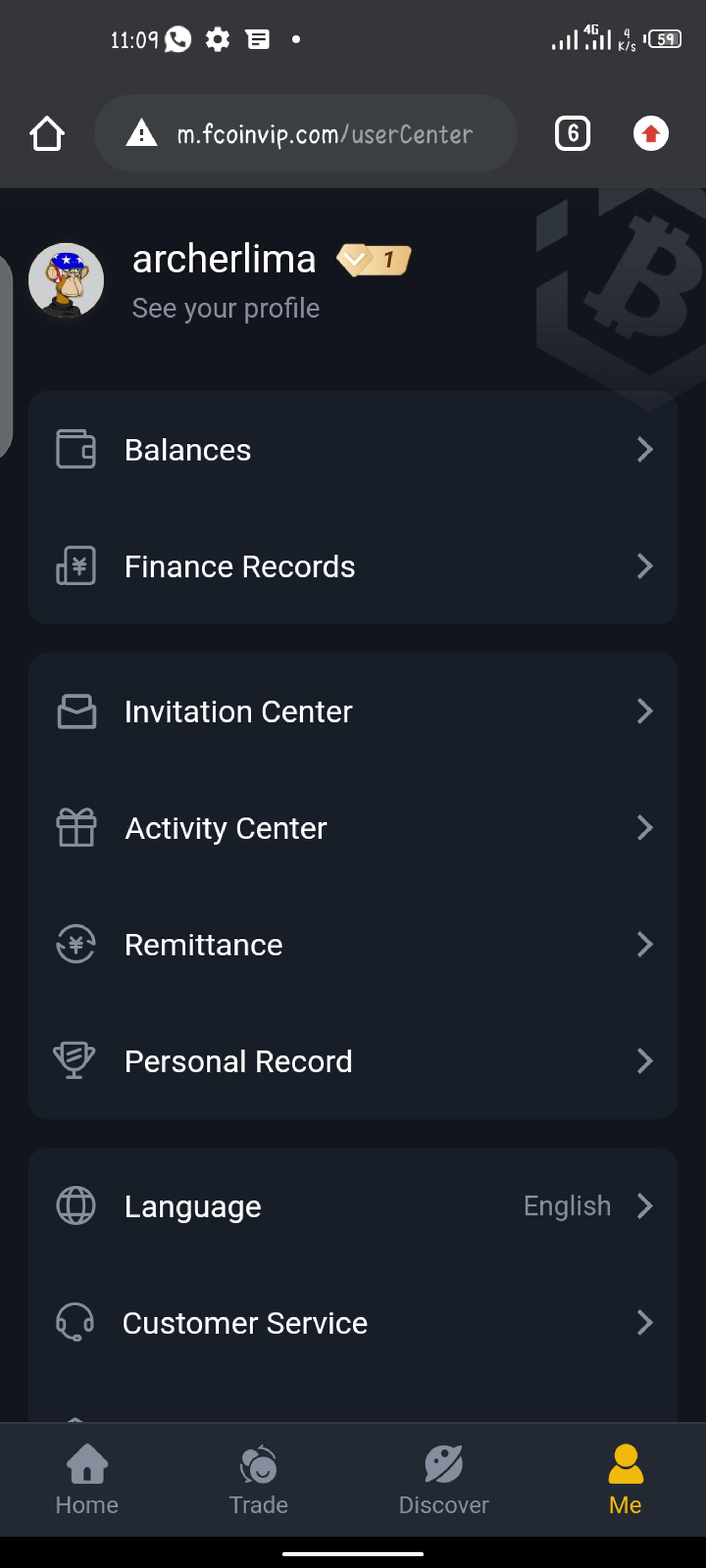
Task: Switch to the Trade tab
Action: coord(258,1479)
